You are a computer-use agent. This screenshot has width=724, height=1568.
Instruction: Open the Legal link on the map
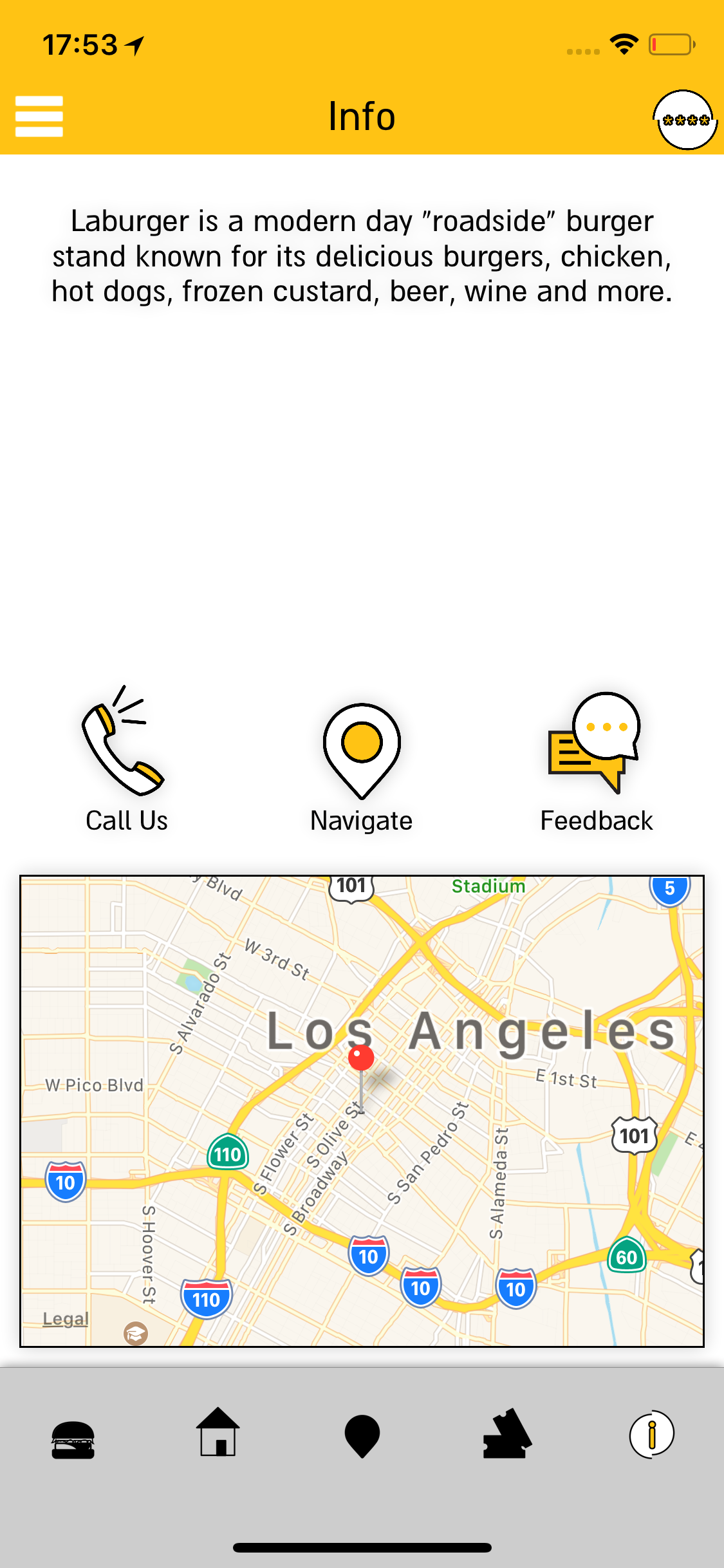(x=66, y=1319)
